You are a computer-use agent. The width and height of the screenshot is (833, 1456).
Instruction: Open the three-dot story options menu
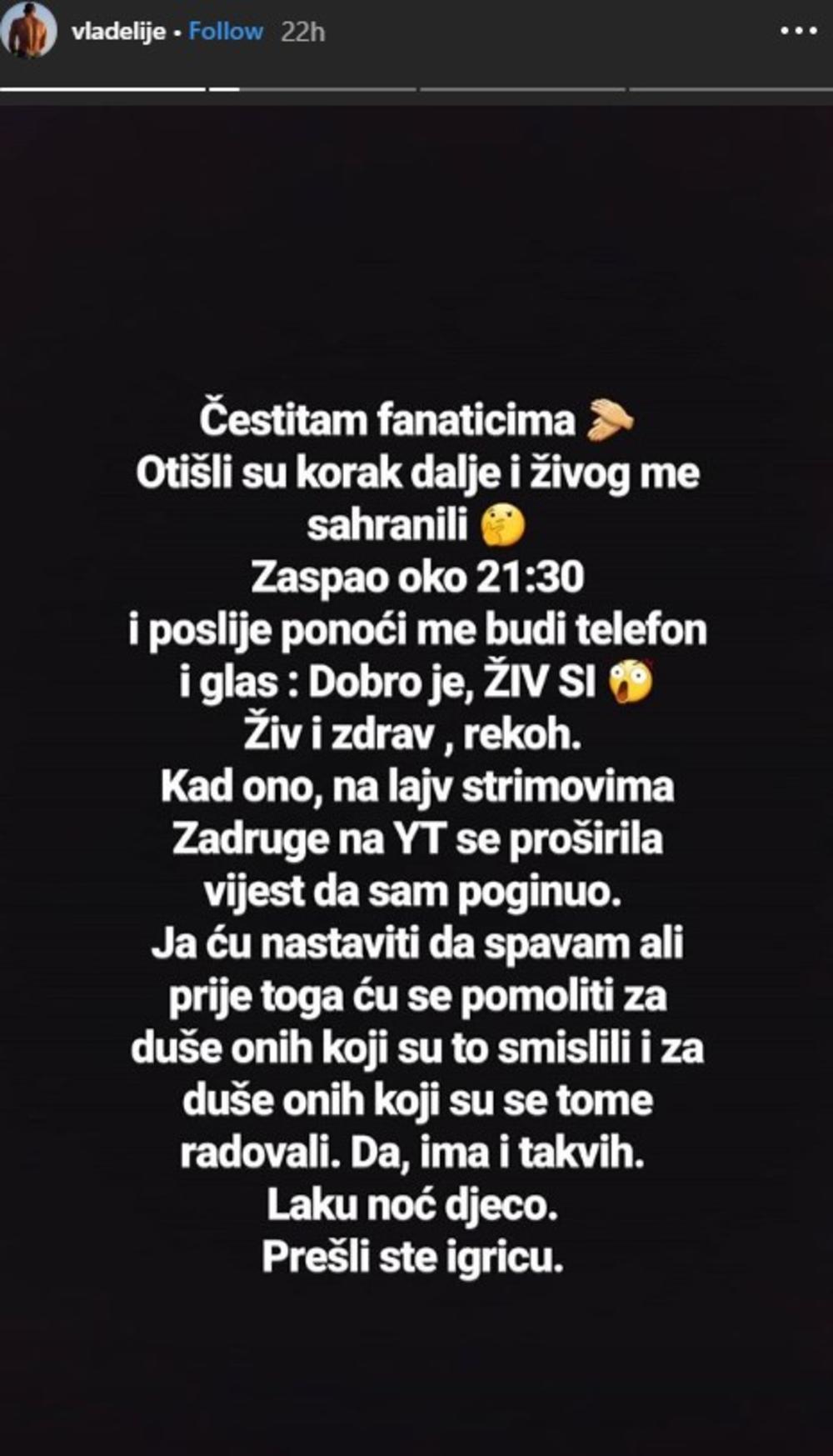[x=797, y=31]
